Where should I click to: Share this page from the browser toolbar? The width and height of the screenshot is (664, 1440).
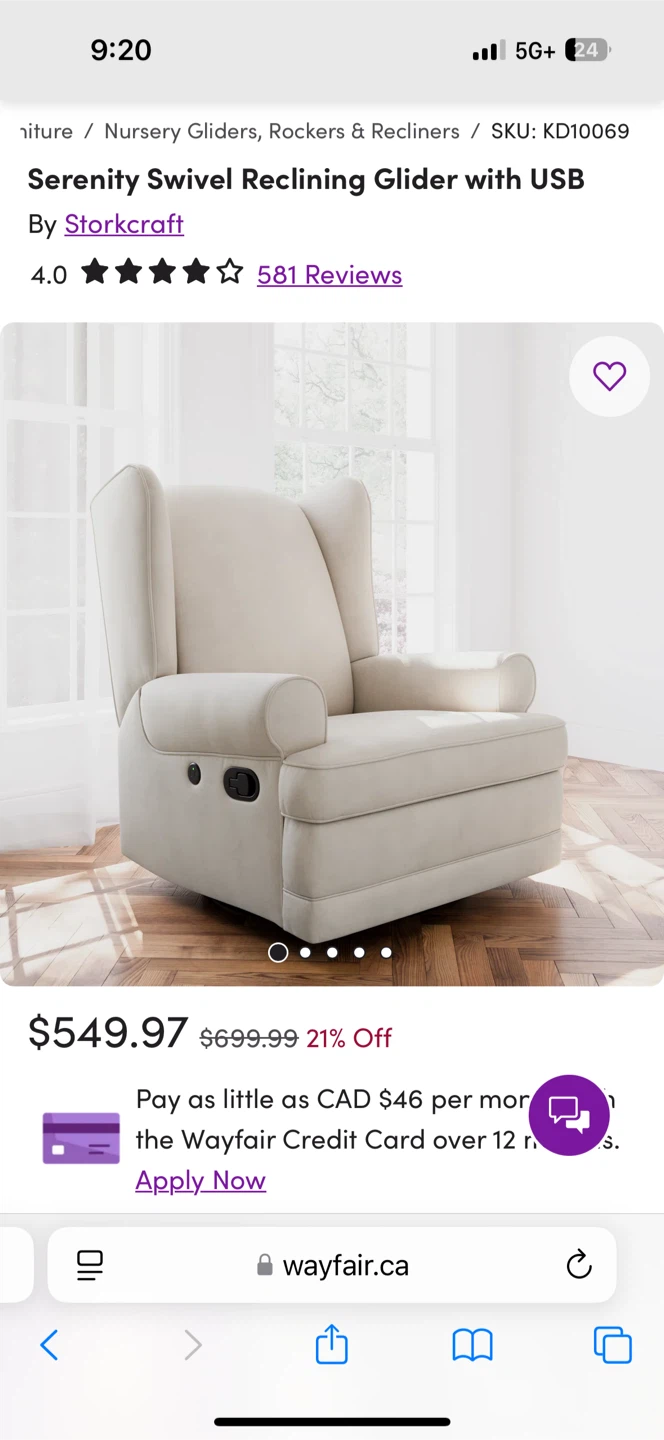pos(332,1345)
